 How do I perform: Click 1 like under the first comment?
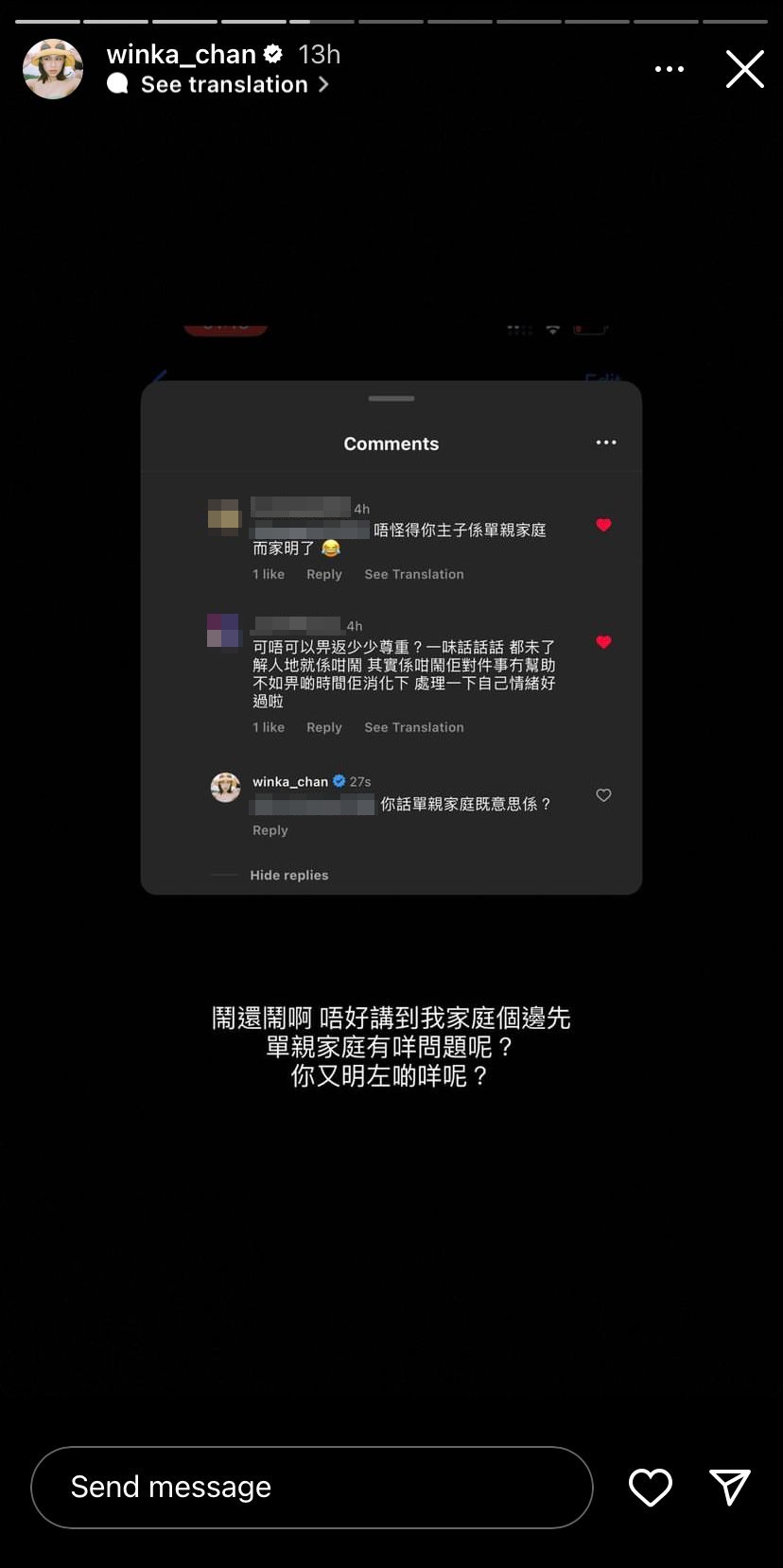click(x=268, y=574)
